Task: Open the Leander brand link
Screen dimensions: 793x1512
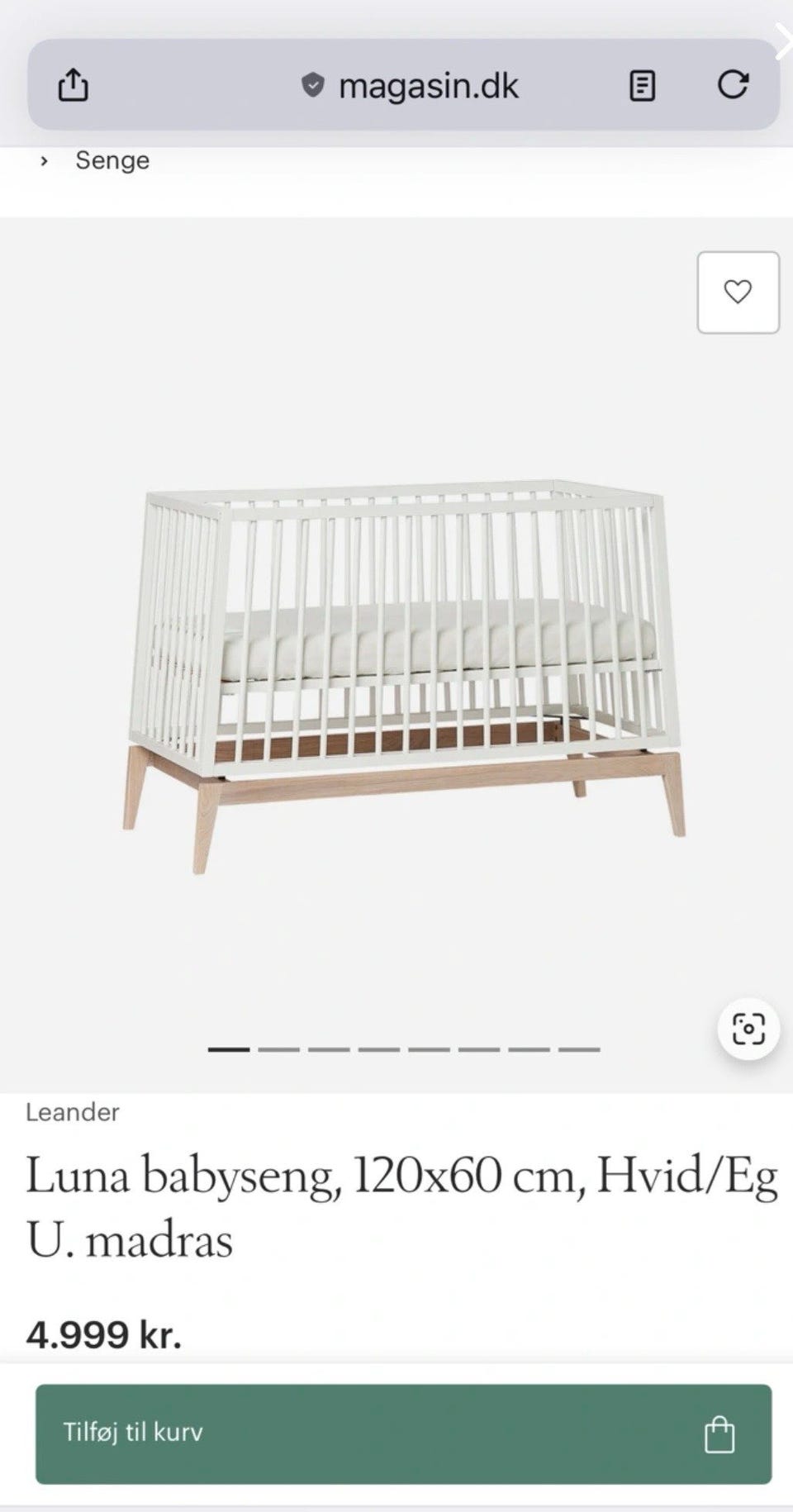Action: 73,1112
